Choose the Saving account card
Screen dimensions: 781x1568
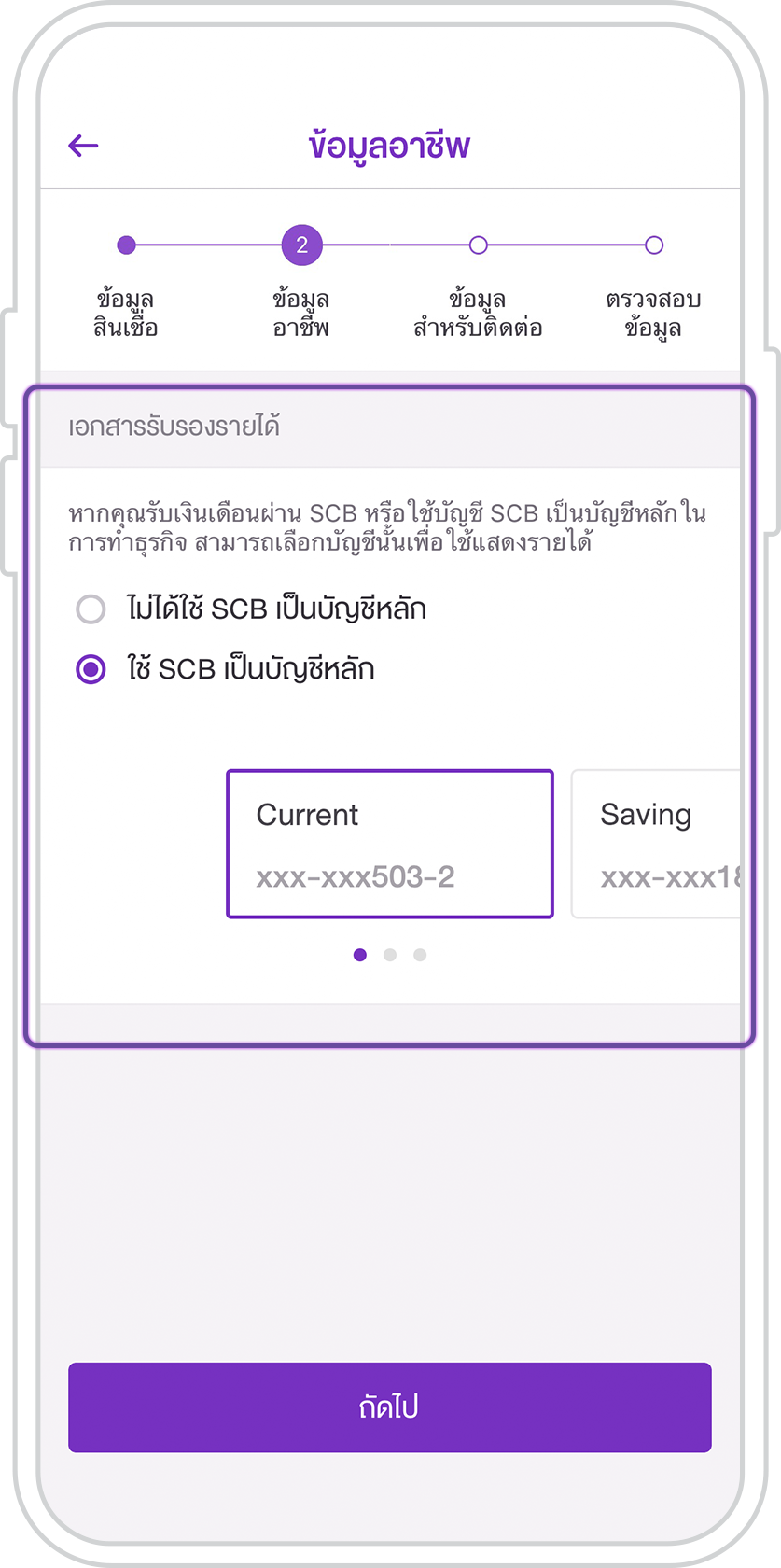[x=656, y=844]
